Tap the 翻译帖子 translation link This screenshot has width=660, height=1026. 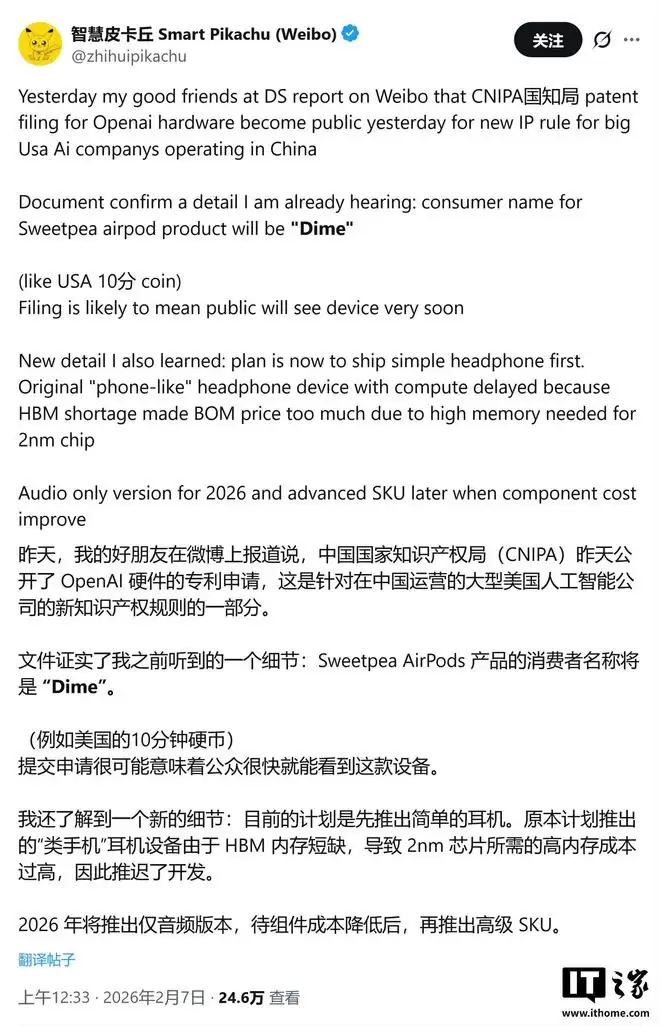pos(47,960)
